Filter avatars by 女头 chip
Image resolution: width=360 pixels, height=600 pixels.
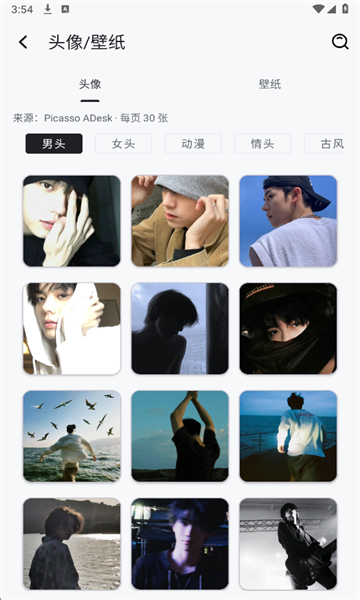pos(124,143)
